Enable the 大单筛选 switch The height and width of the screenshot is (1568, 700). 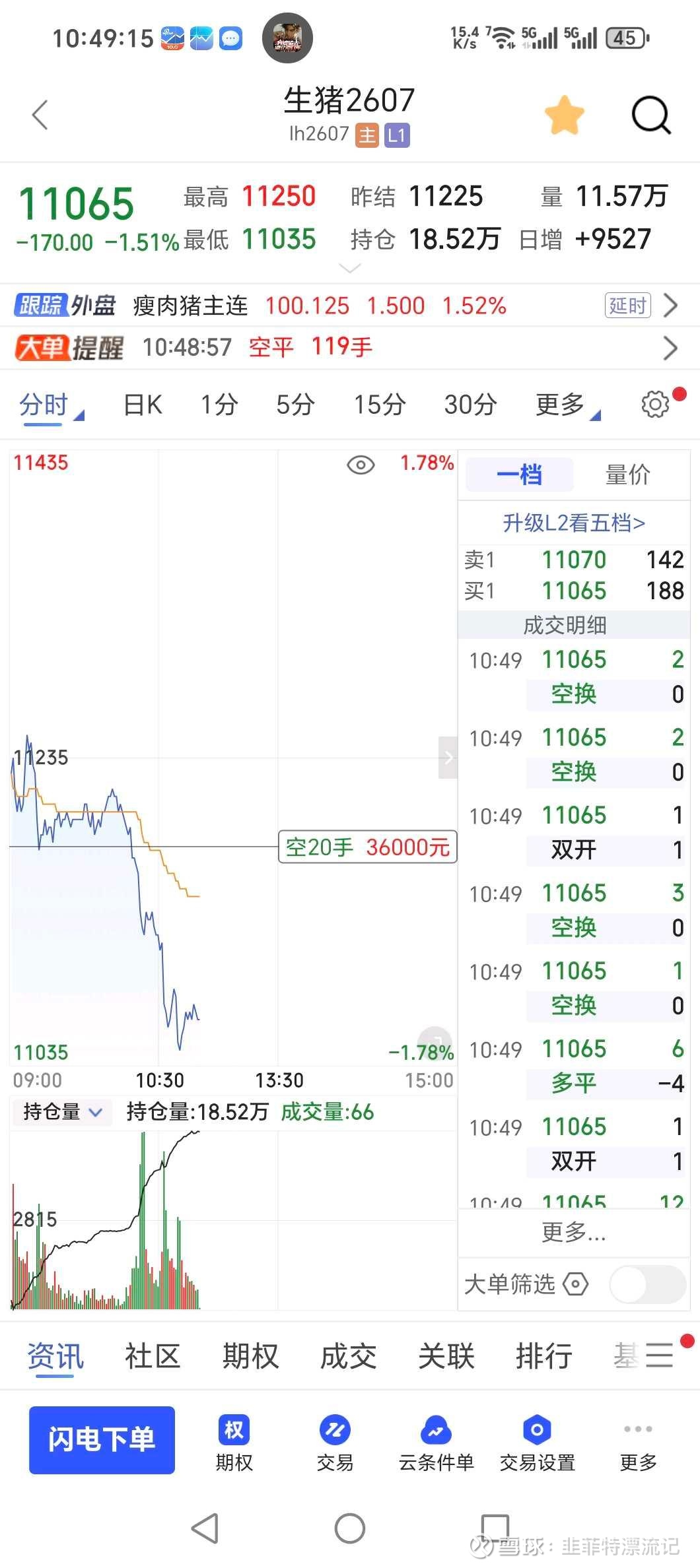pyautogui.click(x=648, y=1284)
